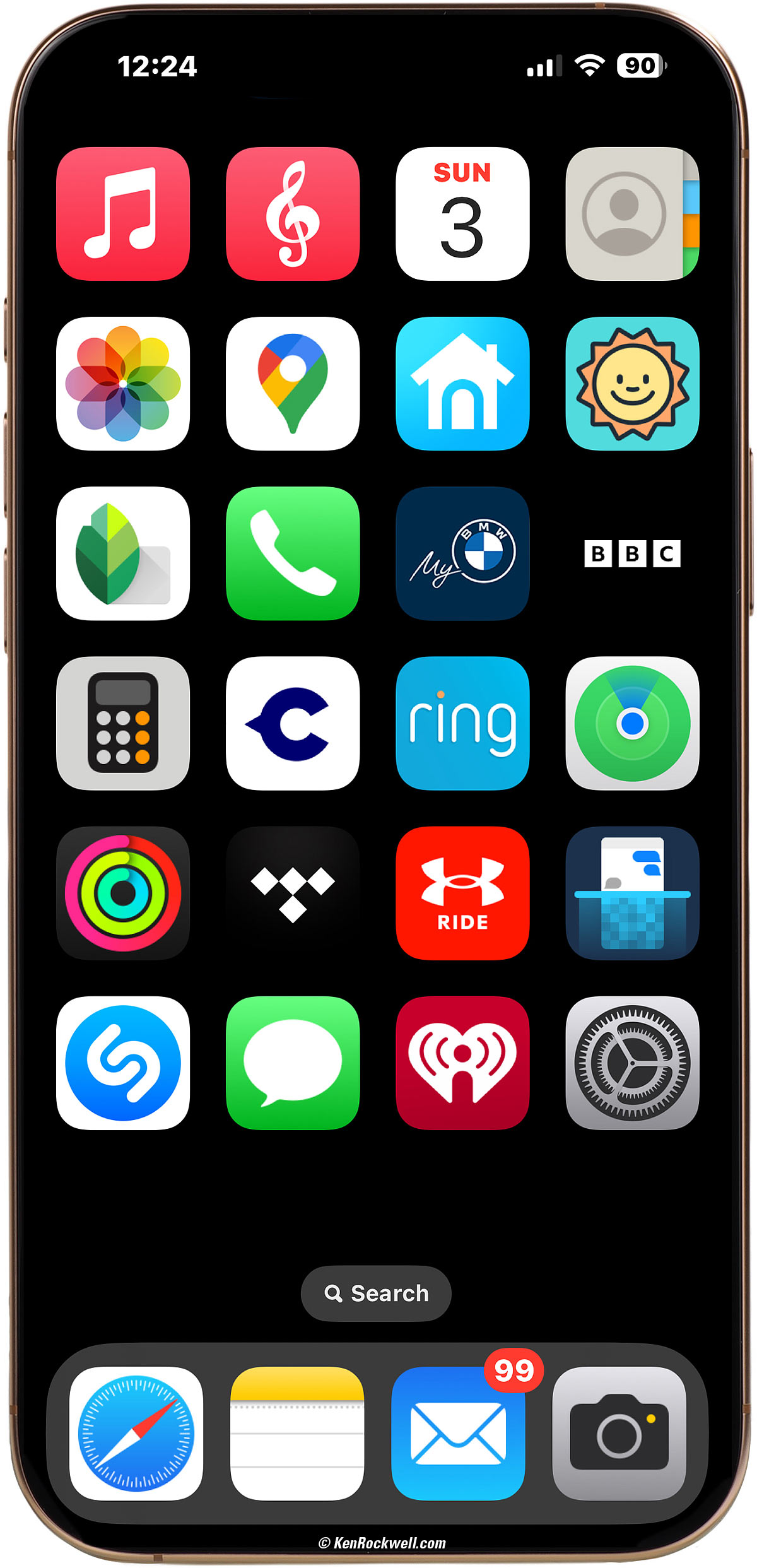Screen dimensions: 757x1568
Task: Launch Google Maps
Action: click(x=293, y=383)
